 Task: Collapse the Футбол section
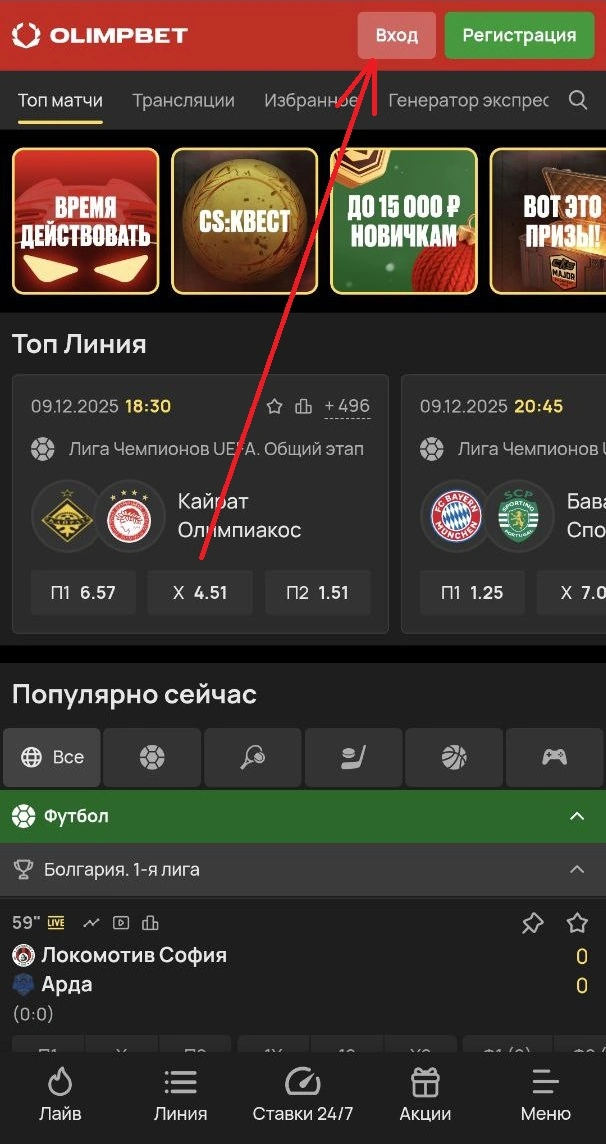[576, 816]
